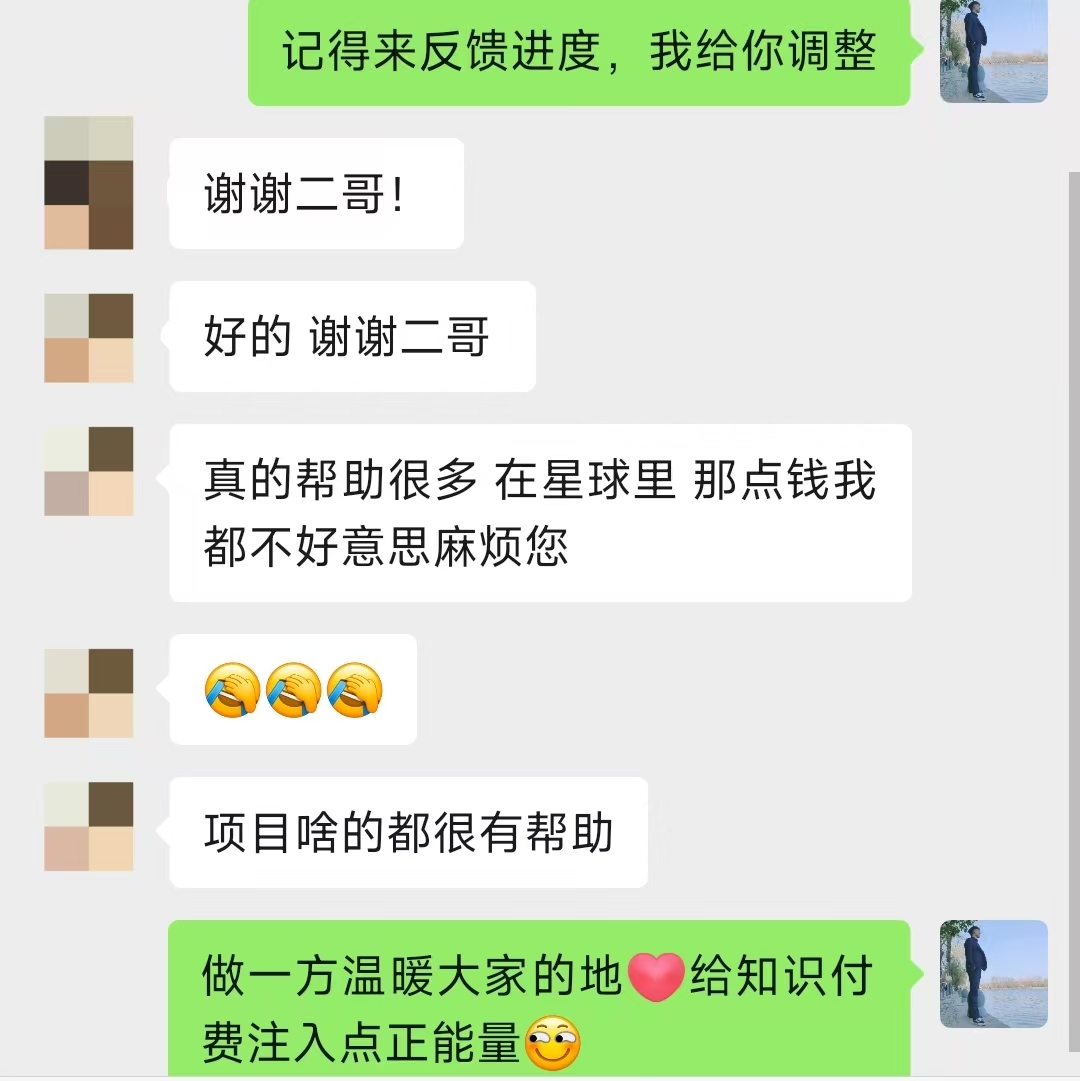This screenshot has width=1080, height=1081.
Task: Click the avatar beside 项目啥的都很有帮助
Action: [x=88, y=826]
